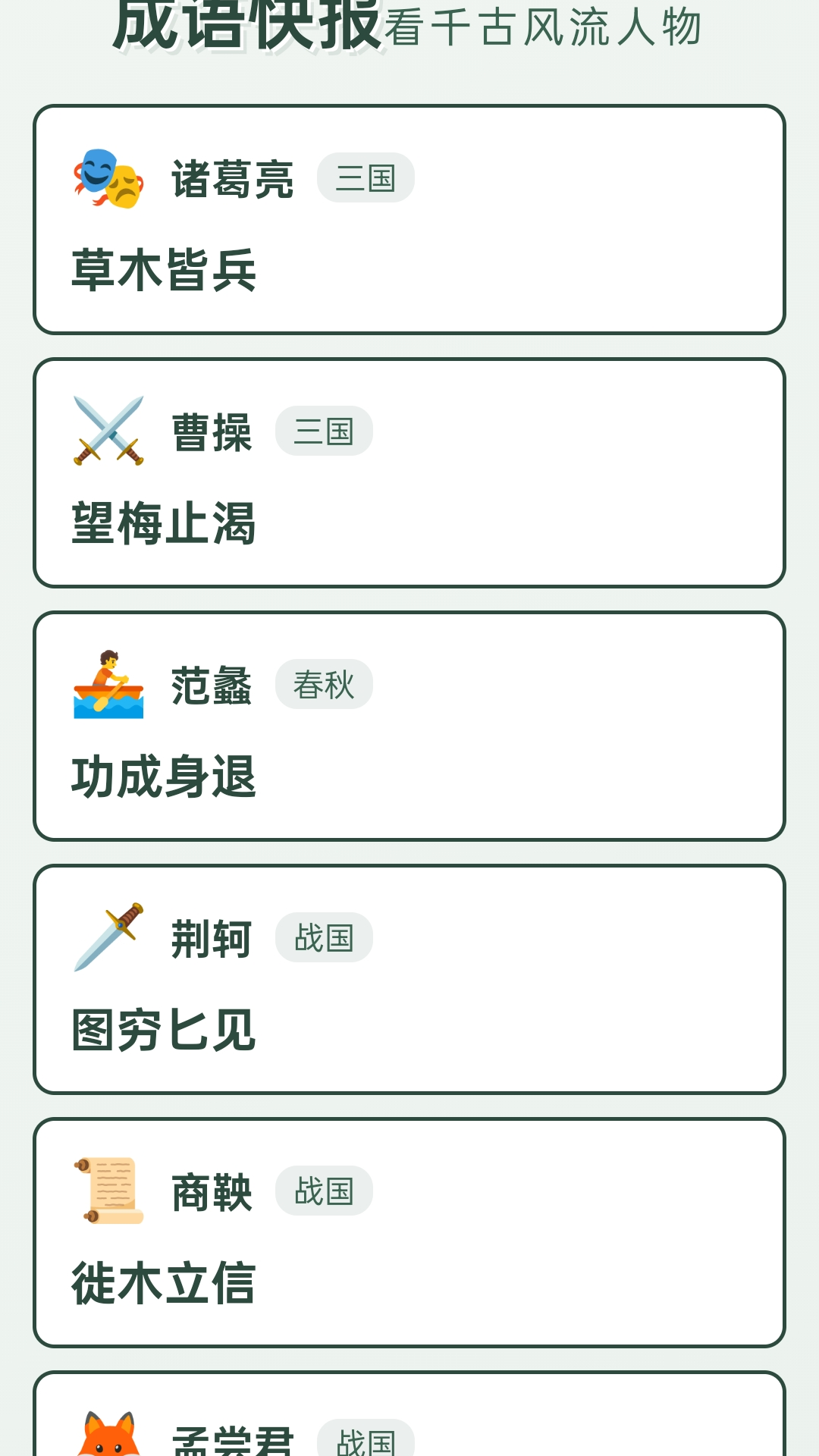
Task: Click the 三国 tag beside 诸葛亮
Action: [x=366, y=177]
